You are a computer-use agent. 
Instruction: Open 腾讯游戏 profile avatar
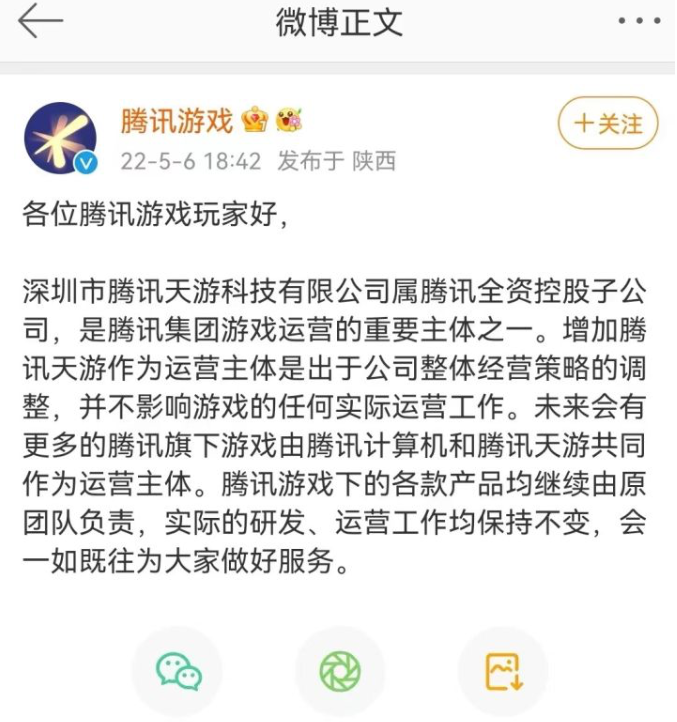[x=61, y=139]
